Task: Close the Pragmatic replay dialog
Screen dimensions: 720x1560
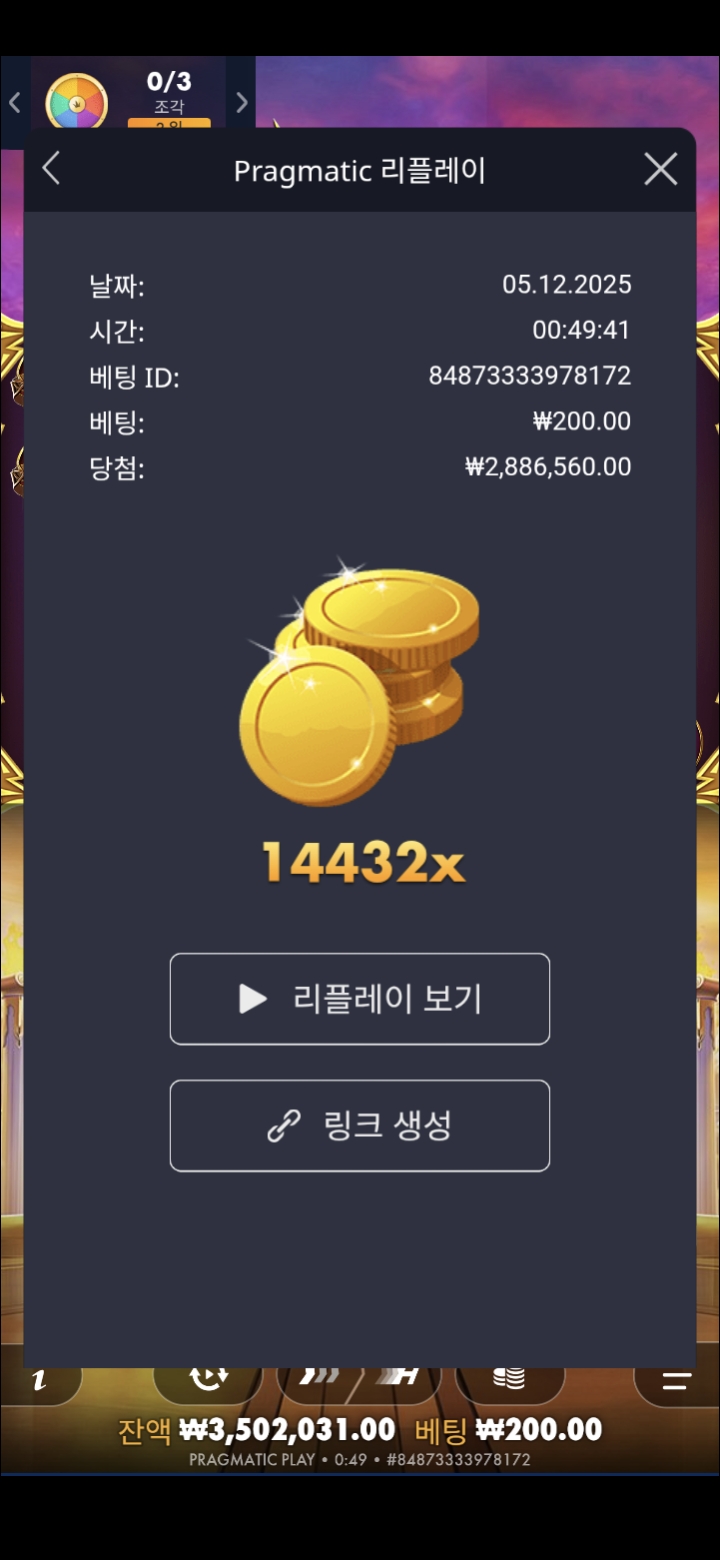Action: (x=660, y=169)
